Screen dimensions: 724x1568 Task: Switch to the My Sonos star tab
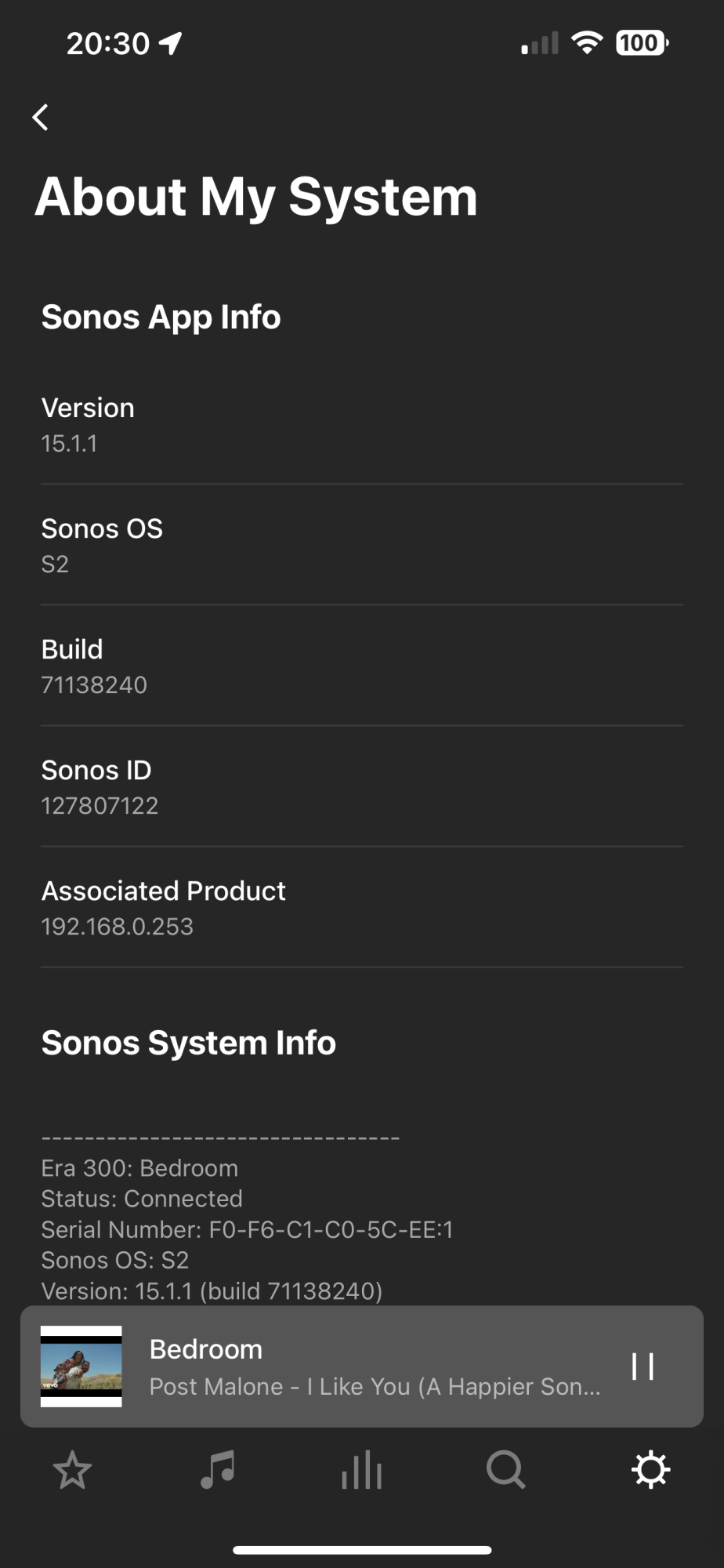point(72,1470)
